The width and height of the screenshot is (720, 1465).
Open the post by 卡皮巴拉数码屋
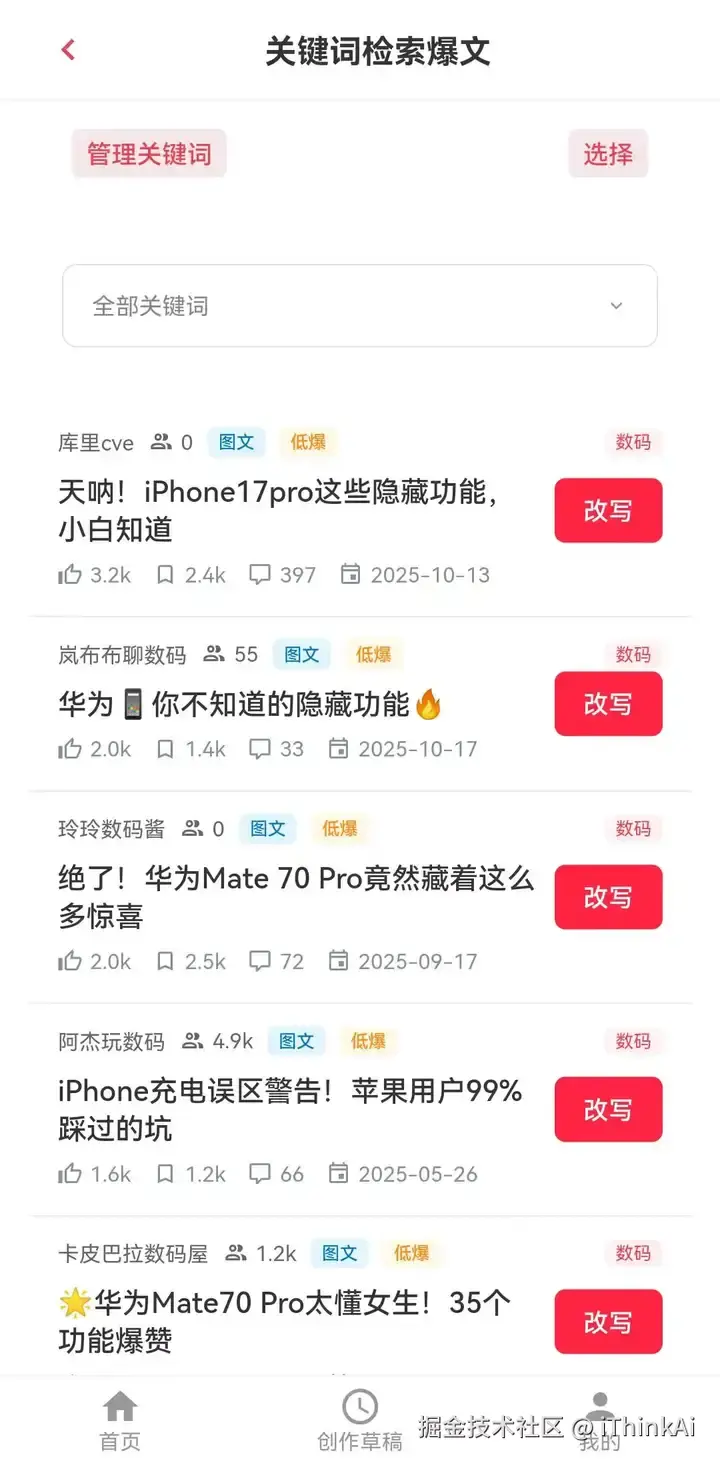[x=285, y=1321]
